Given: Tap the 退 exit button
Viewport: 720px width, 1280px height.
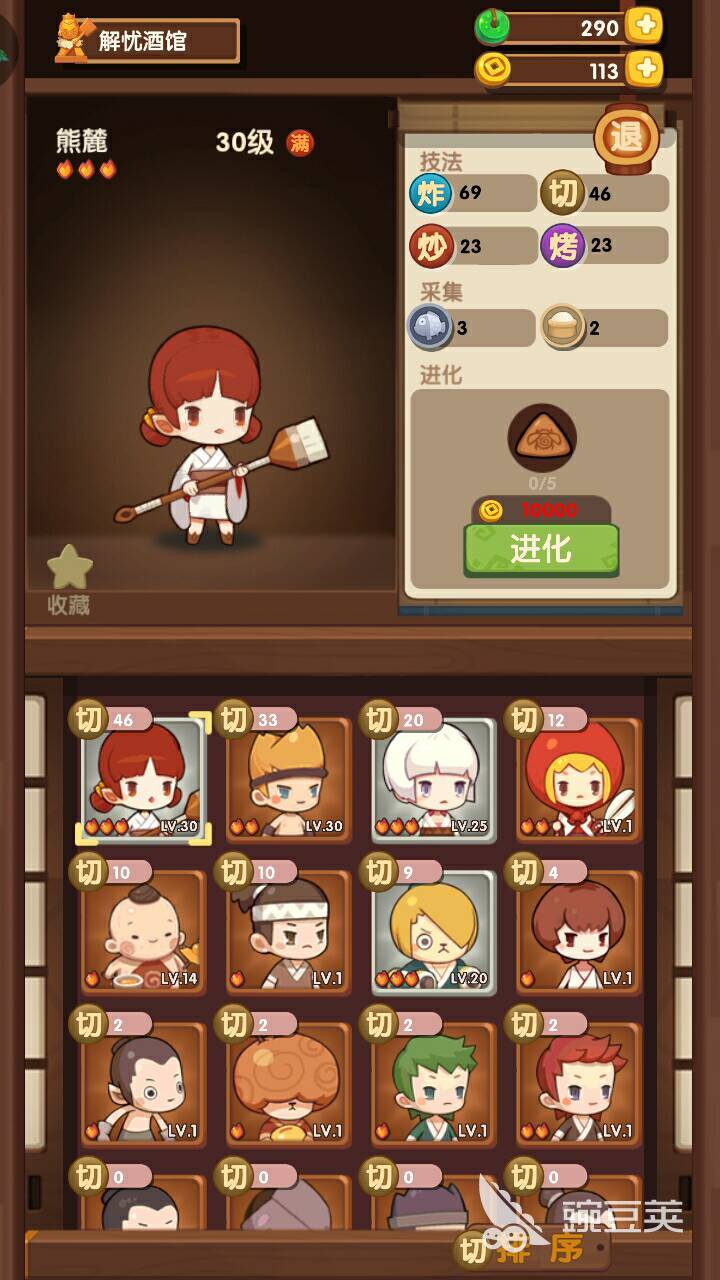Looking at the screenshot, I should click(x=627, y=137).
